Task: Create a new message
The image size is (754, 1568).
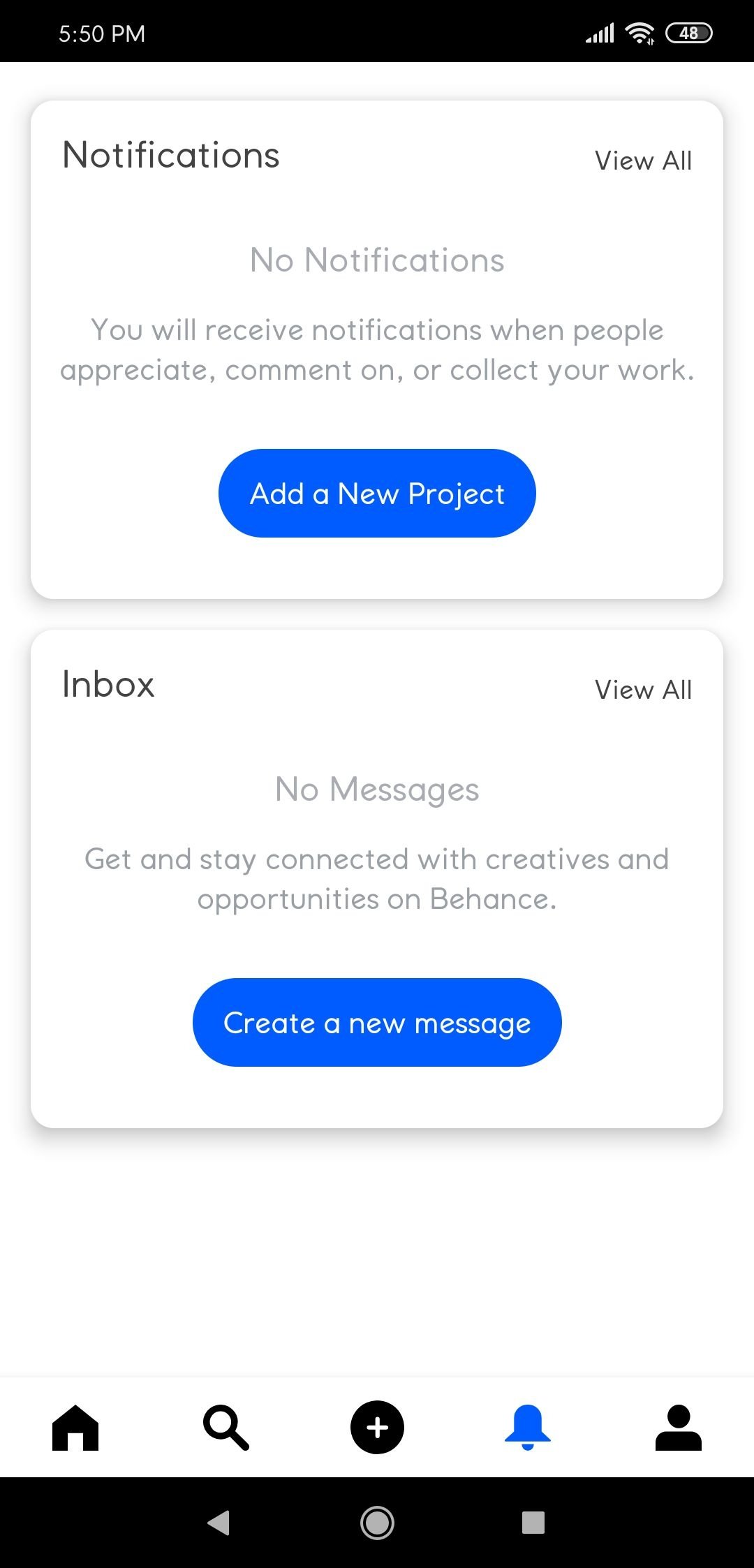Action: pos(377,1022)
